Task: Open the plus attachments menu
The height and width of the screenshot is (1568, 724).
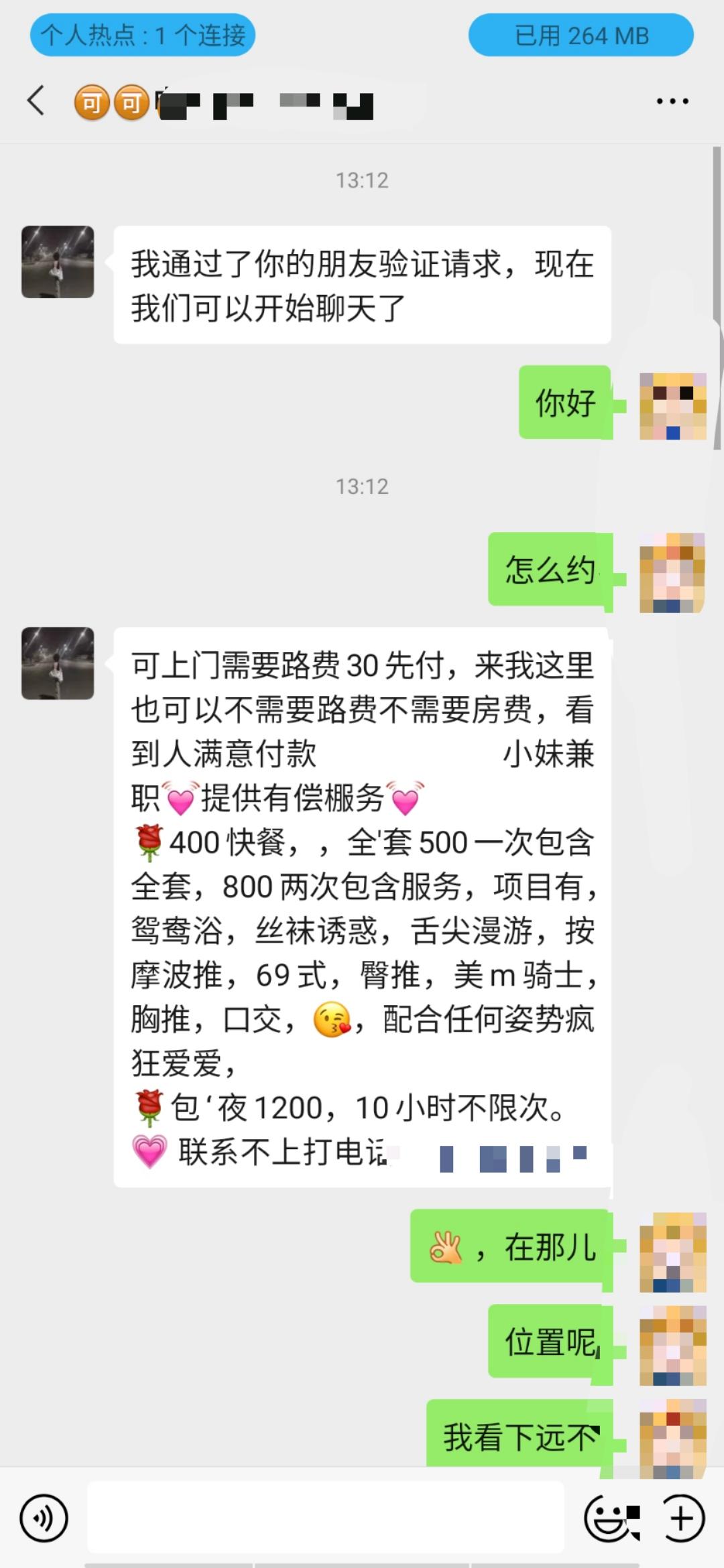Action: coord(682,1518)
